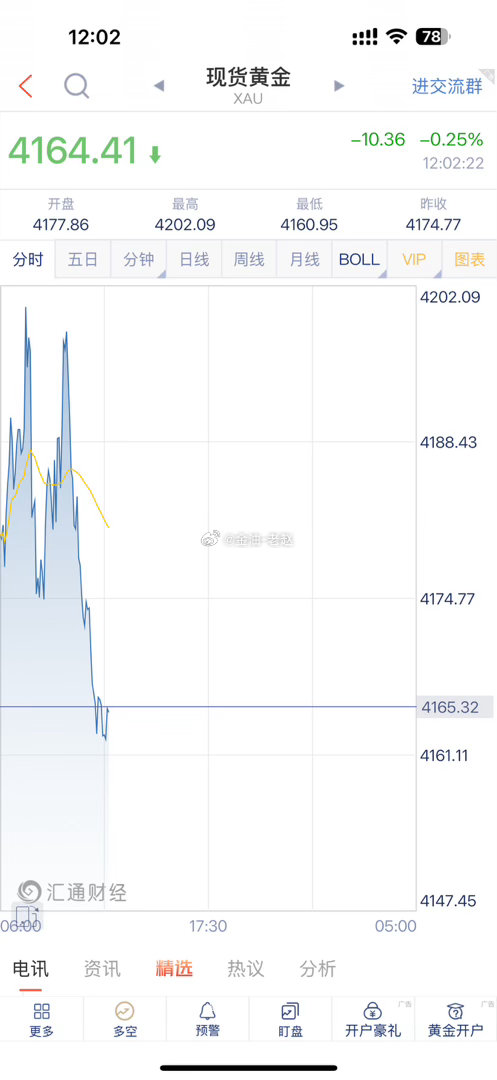The width and height of the screenshot is (497, 1080).
Task: Open the 分析 section
Action: [318, 968]
